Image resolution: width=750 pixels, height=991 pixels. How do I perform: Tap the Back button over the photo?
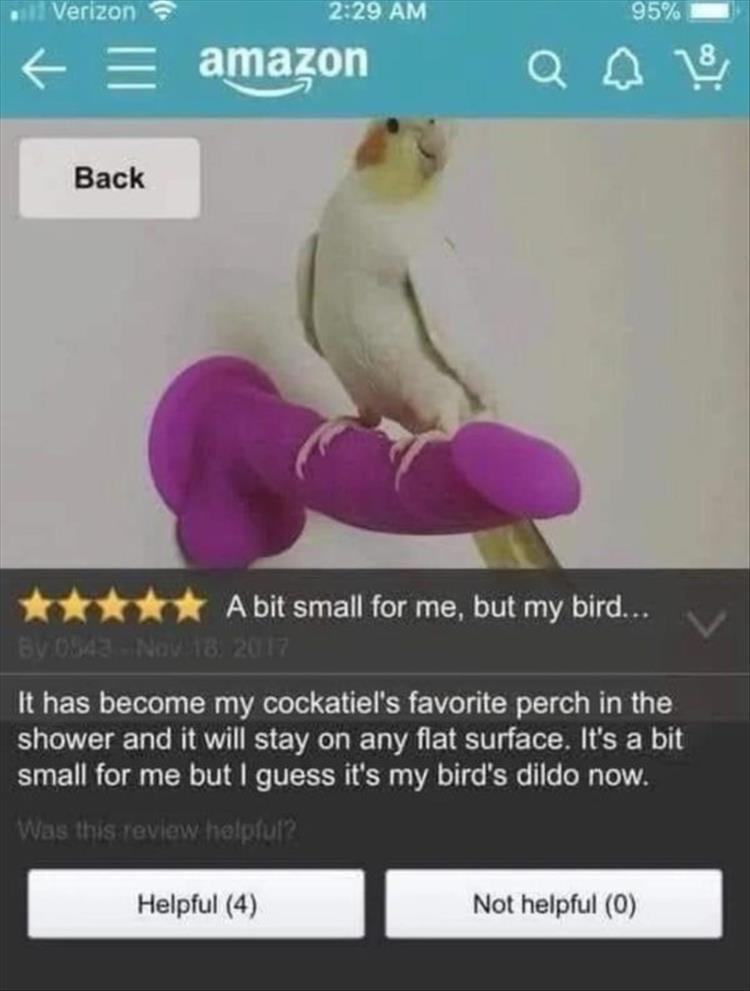[109, 178]
